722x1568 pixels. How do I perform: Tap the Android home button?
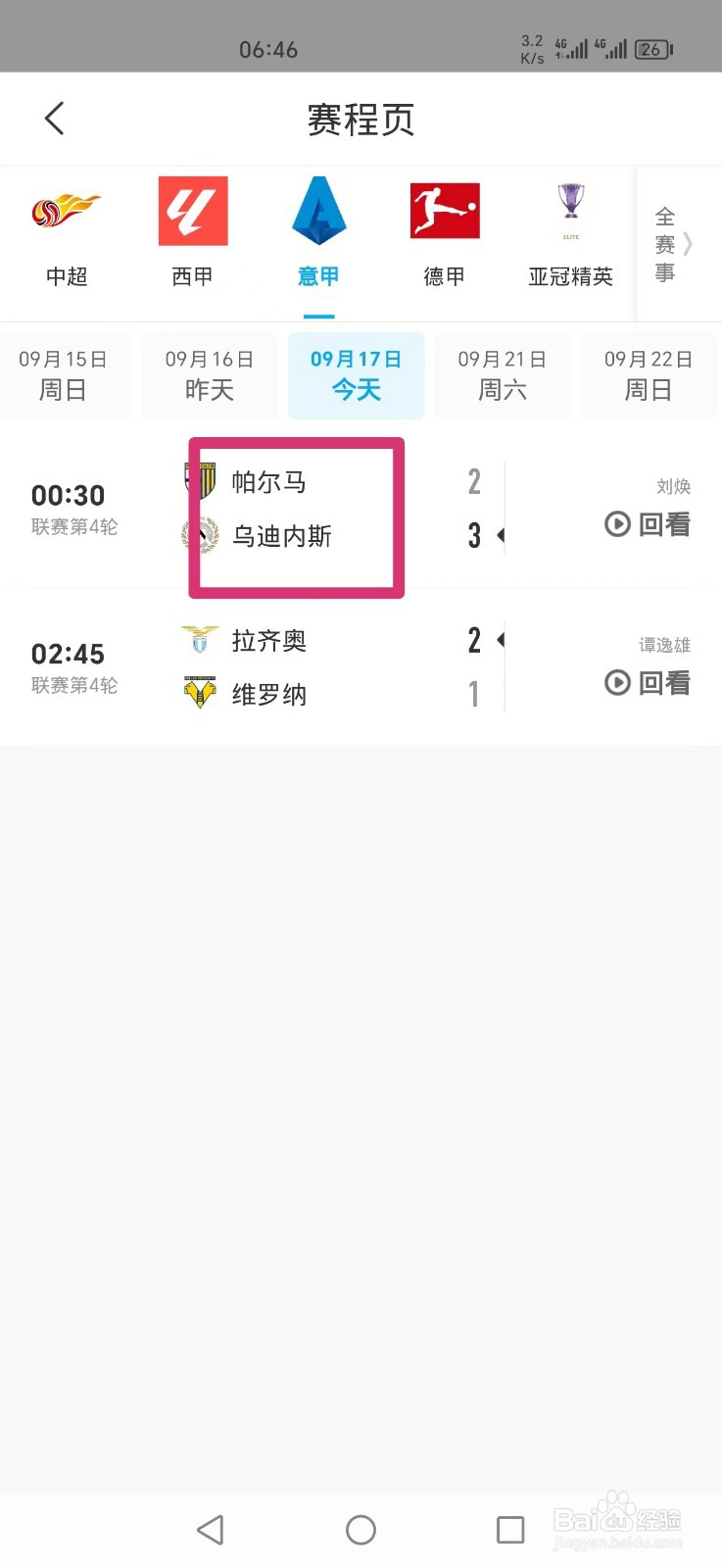(361, 1529)
